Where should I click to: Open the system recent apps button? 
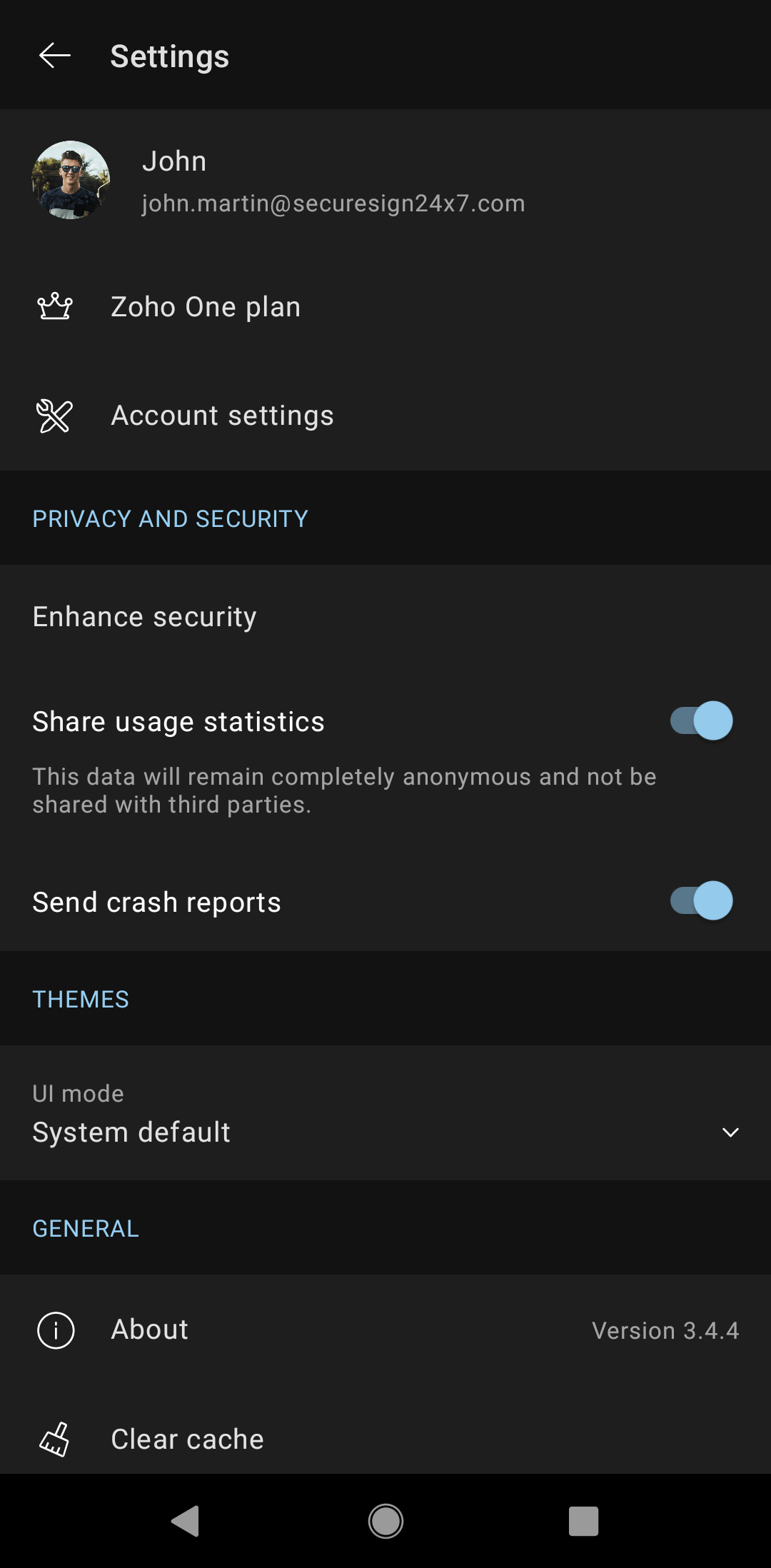[583, 1521]
